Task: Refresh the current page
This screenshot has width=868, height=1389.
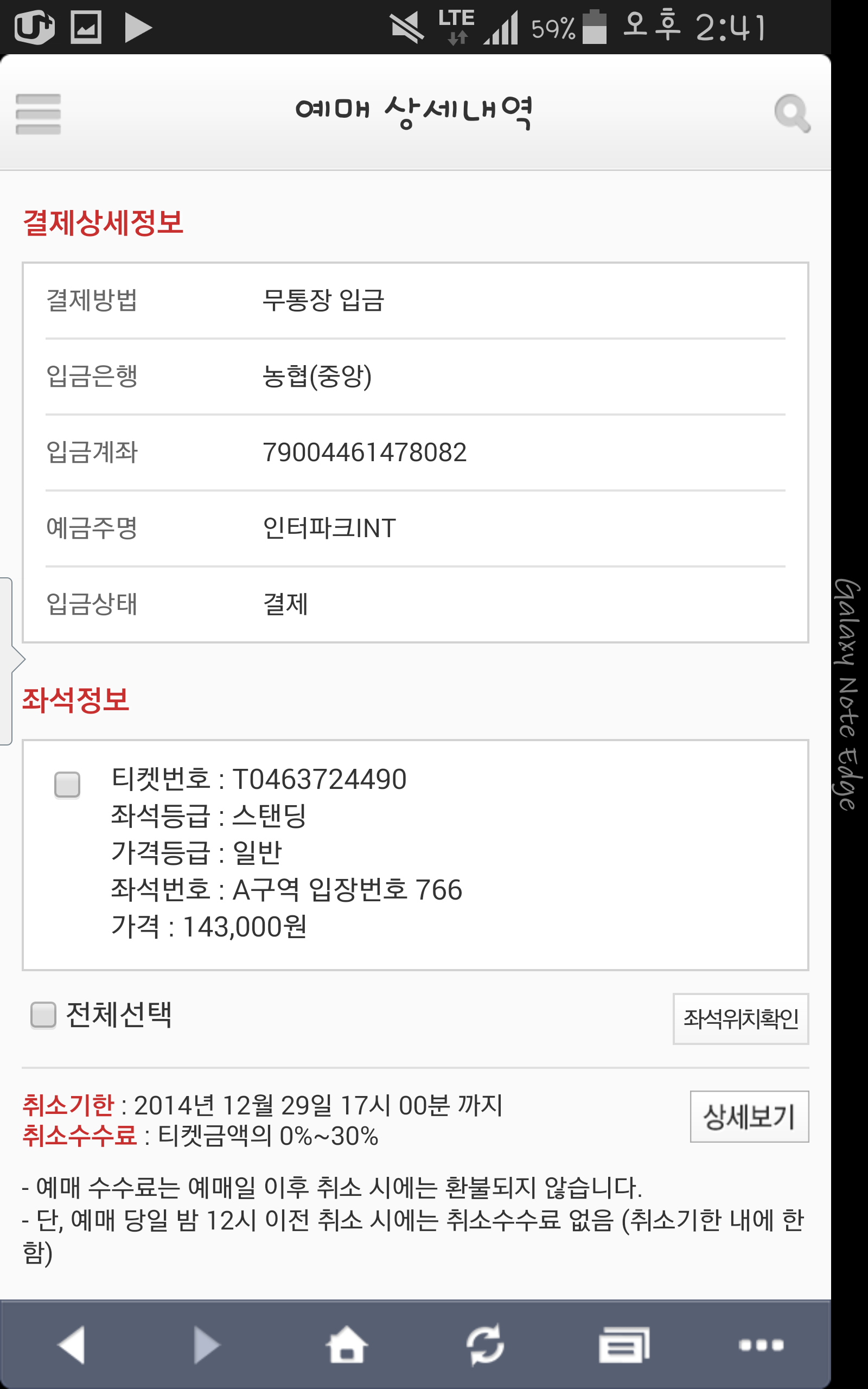Action: (485, 1345)
